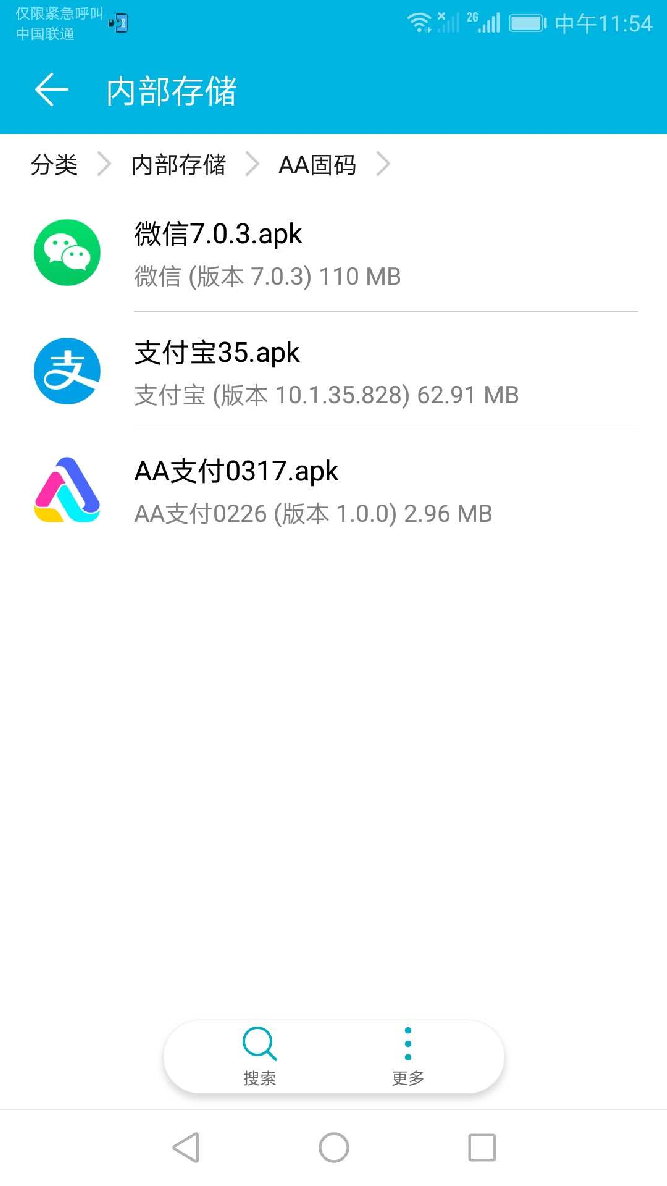Go back using the top-left arrow
The image size is (667, 1186).
[51, 90]
